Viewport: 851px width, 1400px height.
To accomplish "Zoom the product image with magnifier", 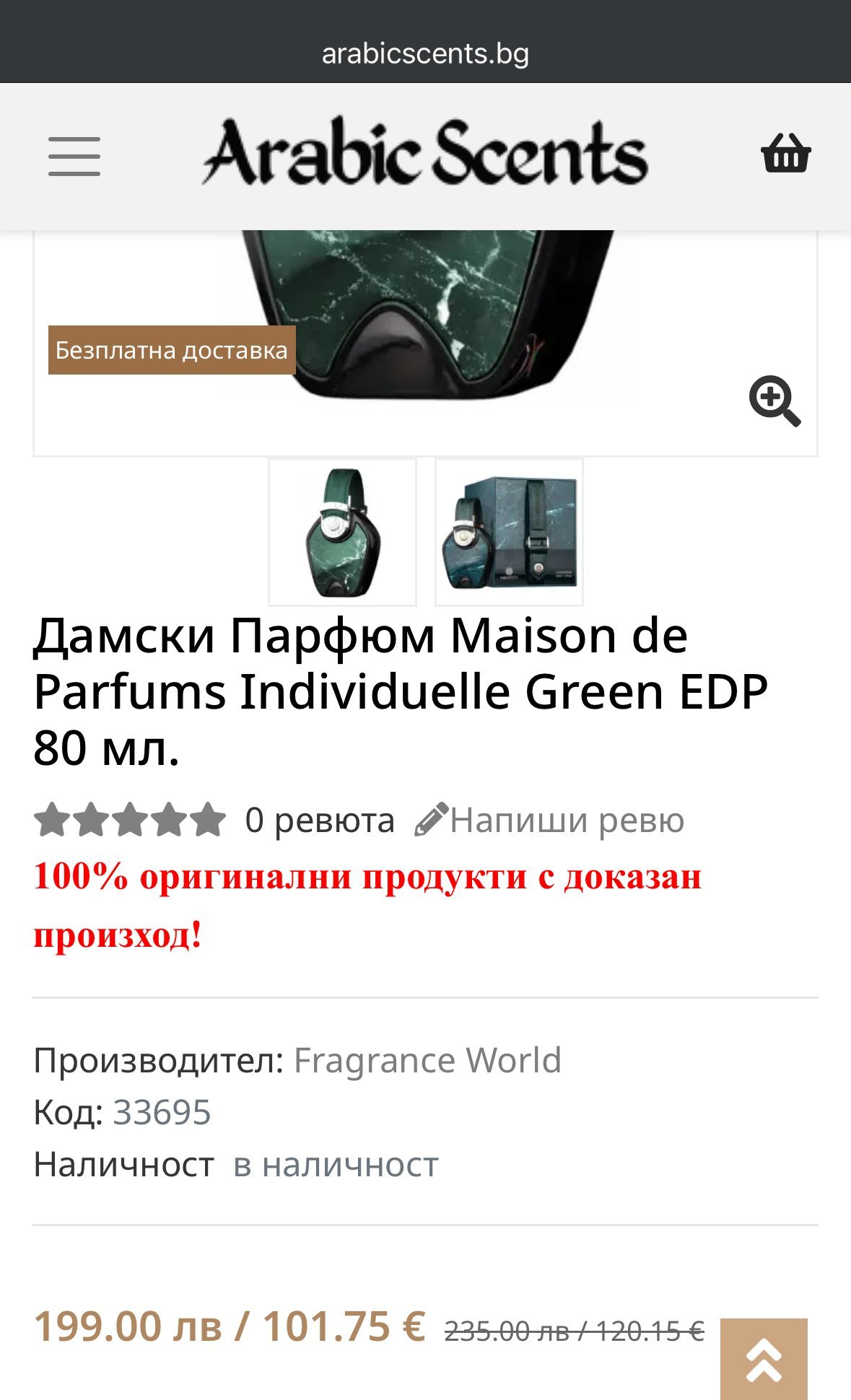I will click(774, 401).
